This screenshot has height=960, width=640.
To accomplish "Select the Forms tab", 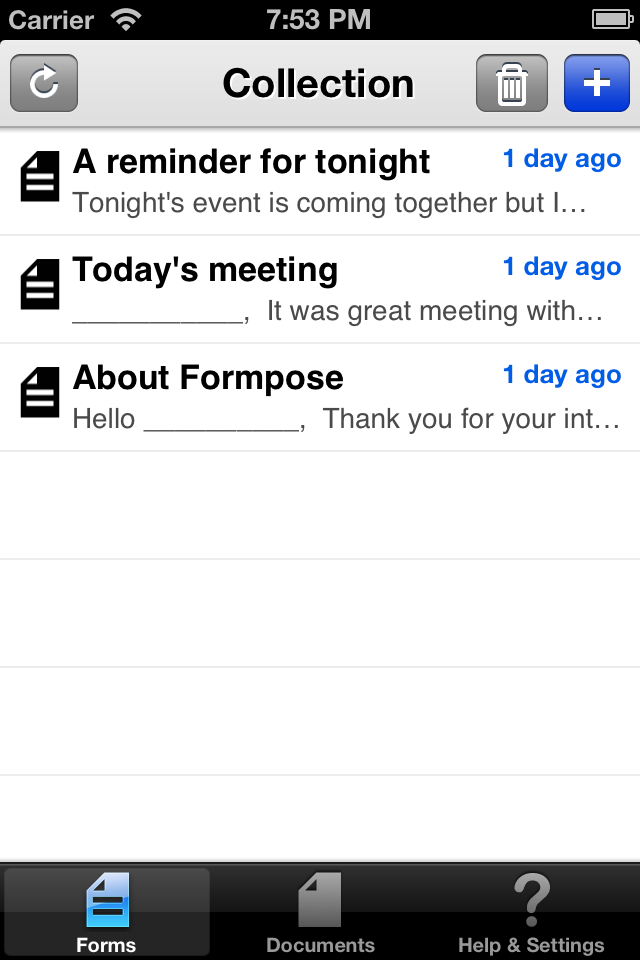I will tap(106, 912).
